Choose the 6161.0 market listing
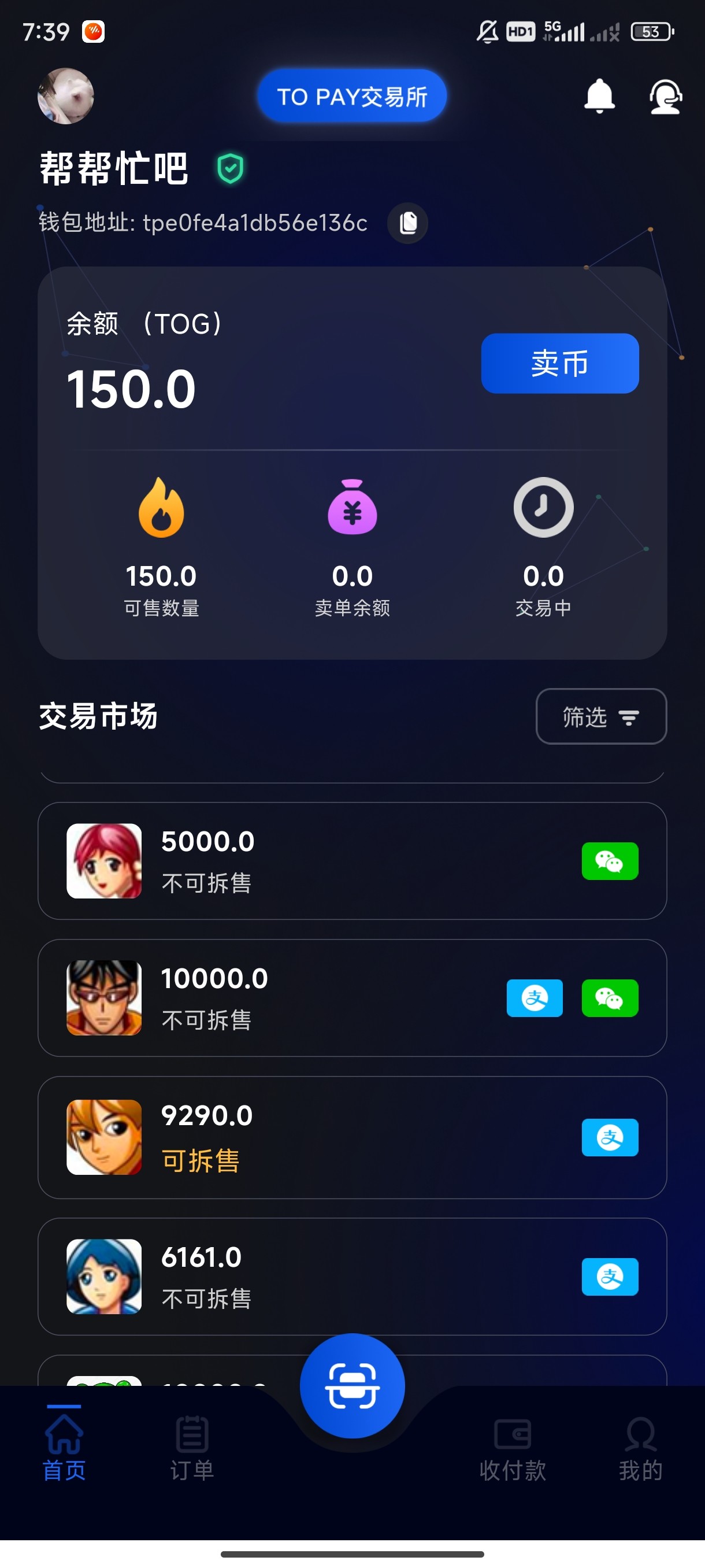Screen dimensions: 705x1568 click(351, 1277)
